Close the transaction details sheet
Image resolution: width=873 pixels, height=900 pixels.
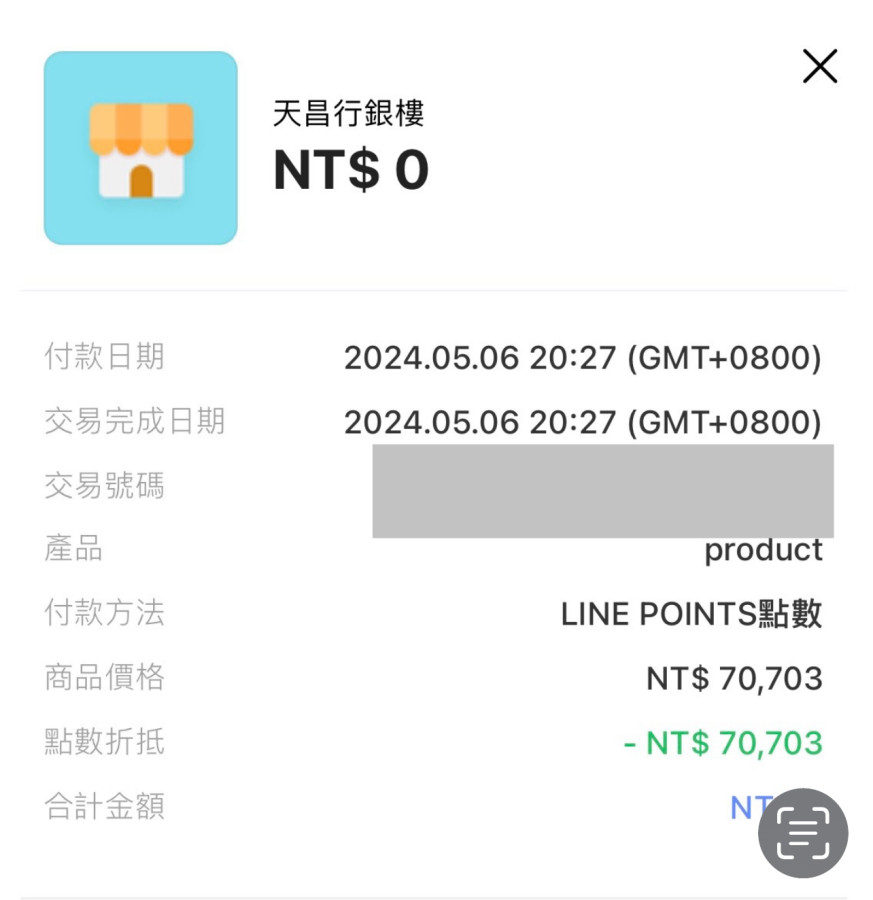coord(819,67)
